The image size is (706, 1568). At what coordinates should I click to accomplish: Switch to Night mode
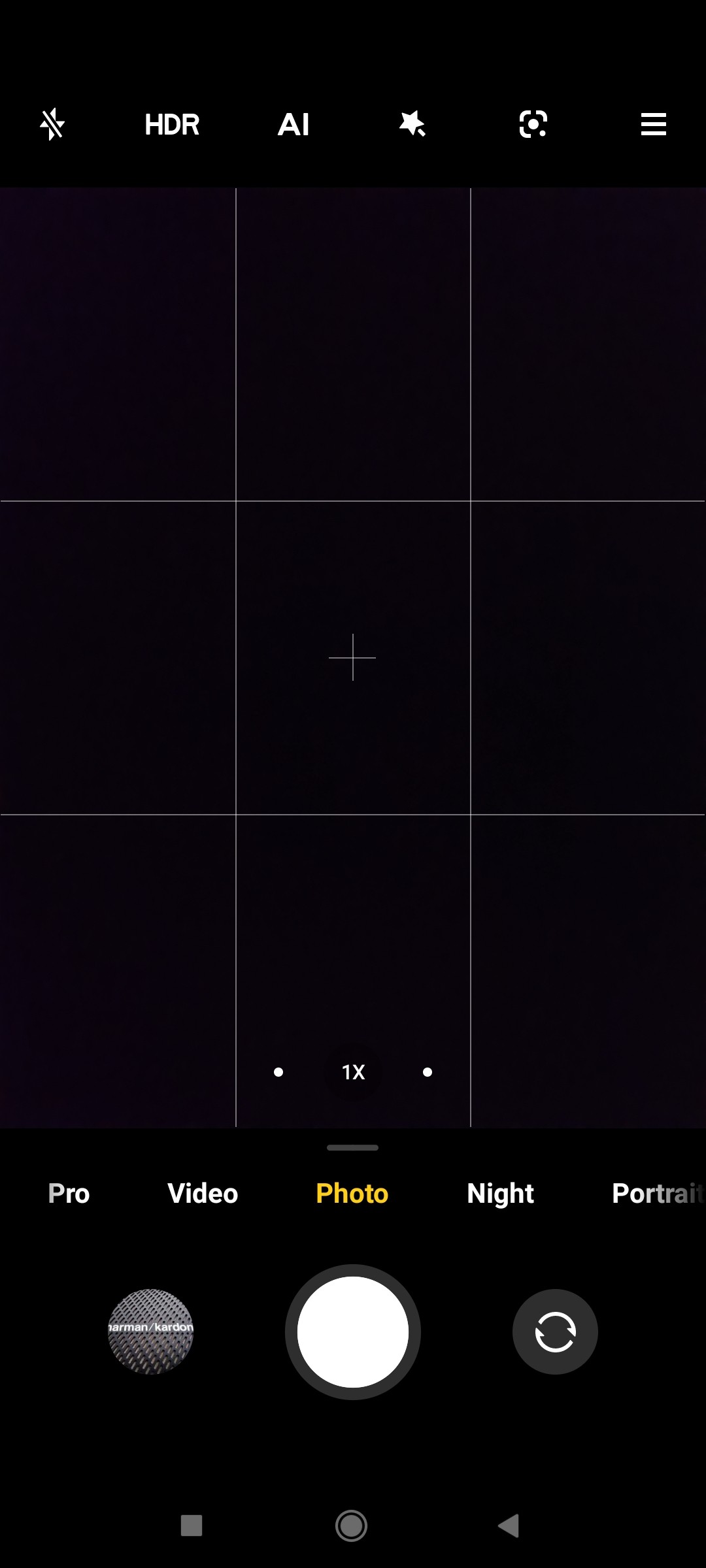(x=501, y=1194)
